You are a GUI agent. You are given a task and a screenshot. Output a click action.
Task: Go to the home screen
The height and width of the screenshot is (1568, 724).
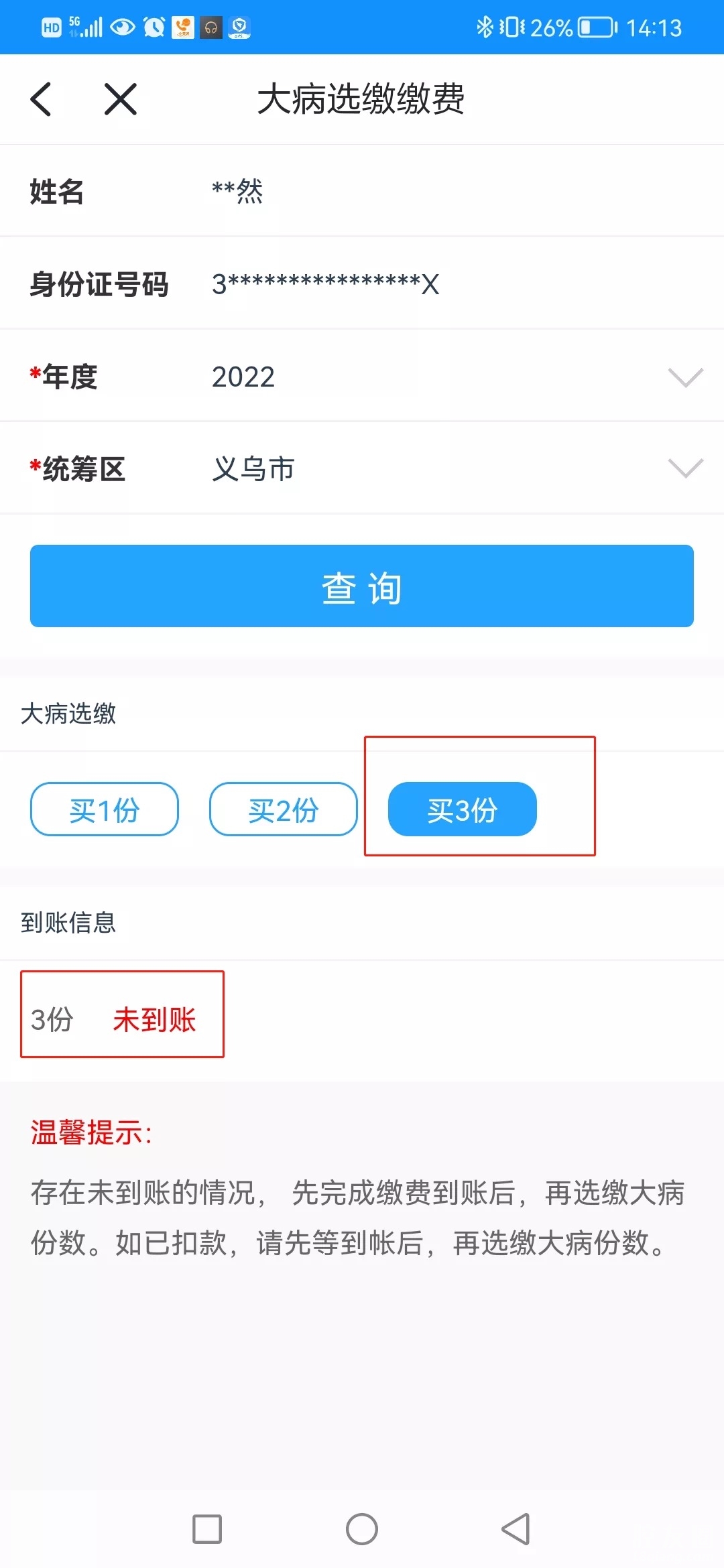coord(362,1529)
